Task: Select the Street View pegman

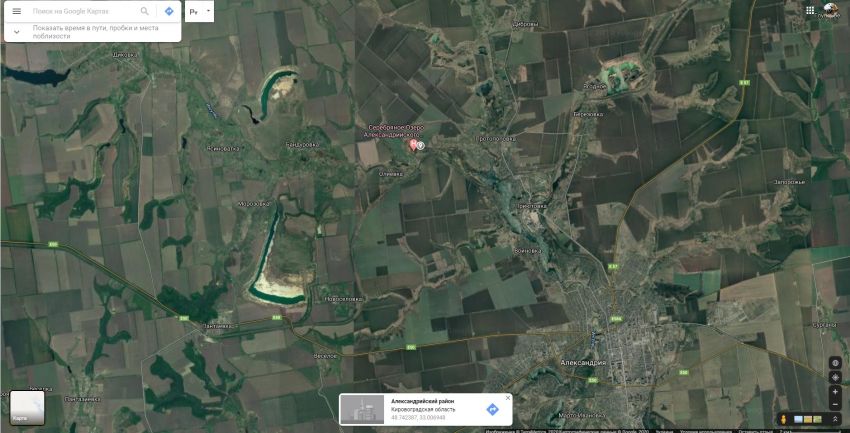Action: coord(785,417)
